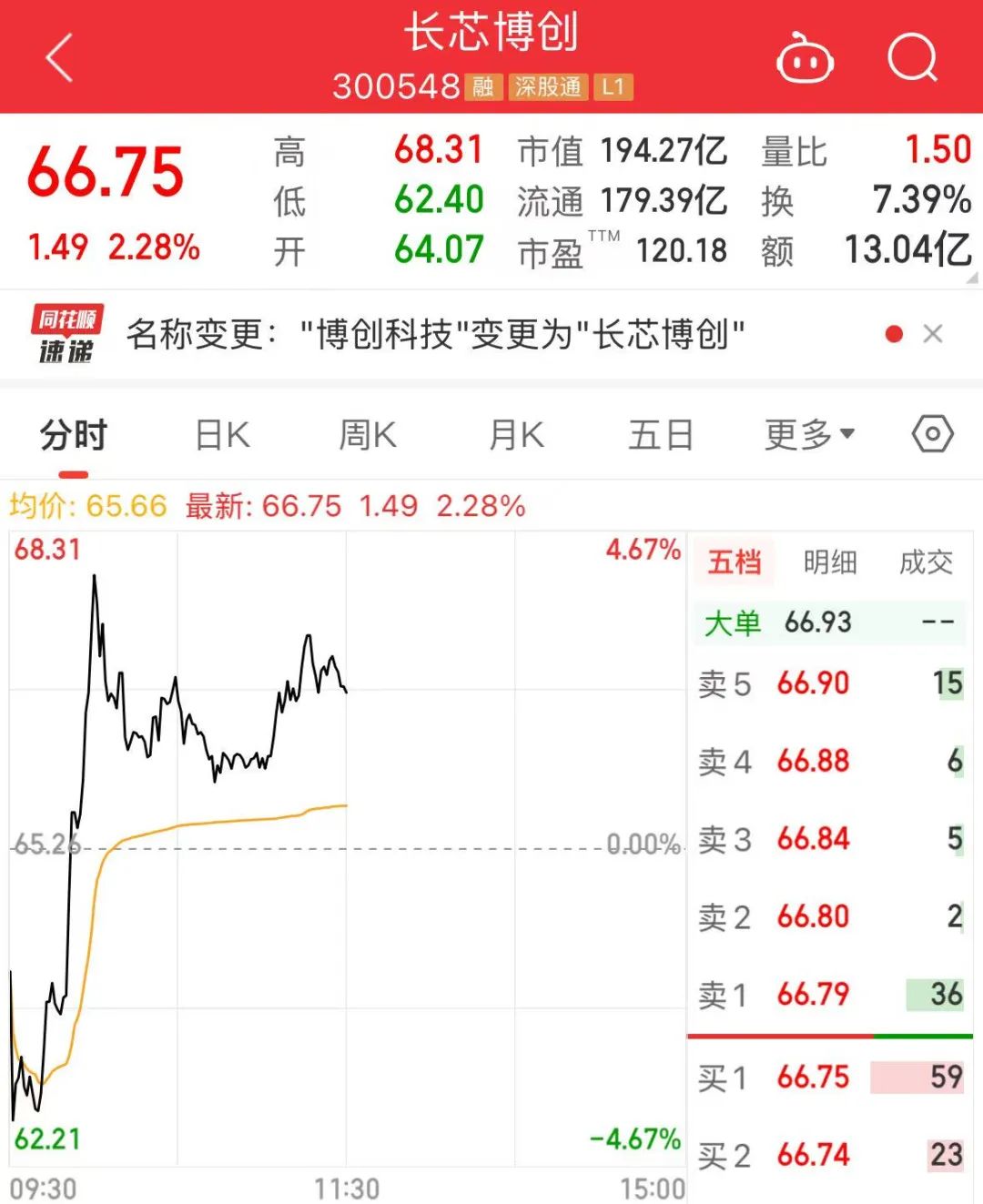Screen dimensions: 983x1204
Task: Select the 成交 transactions tab
Action: (x=926, y=562)
